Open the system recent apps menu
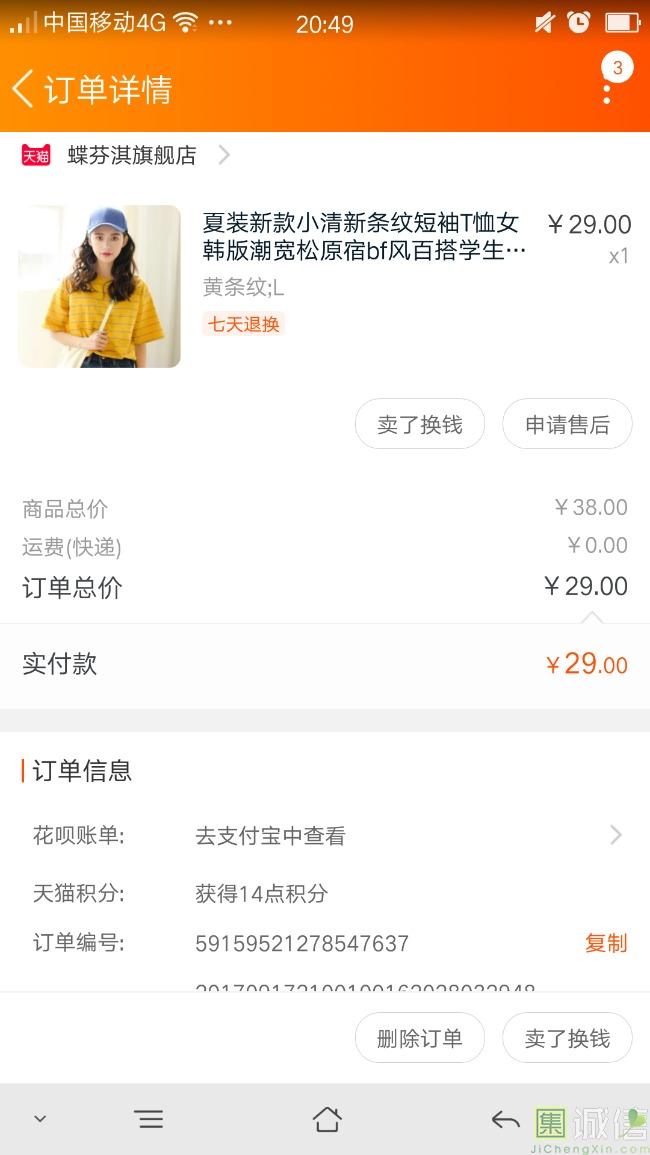 (149, 1119)
